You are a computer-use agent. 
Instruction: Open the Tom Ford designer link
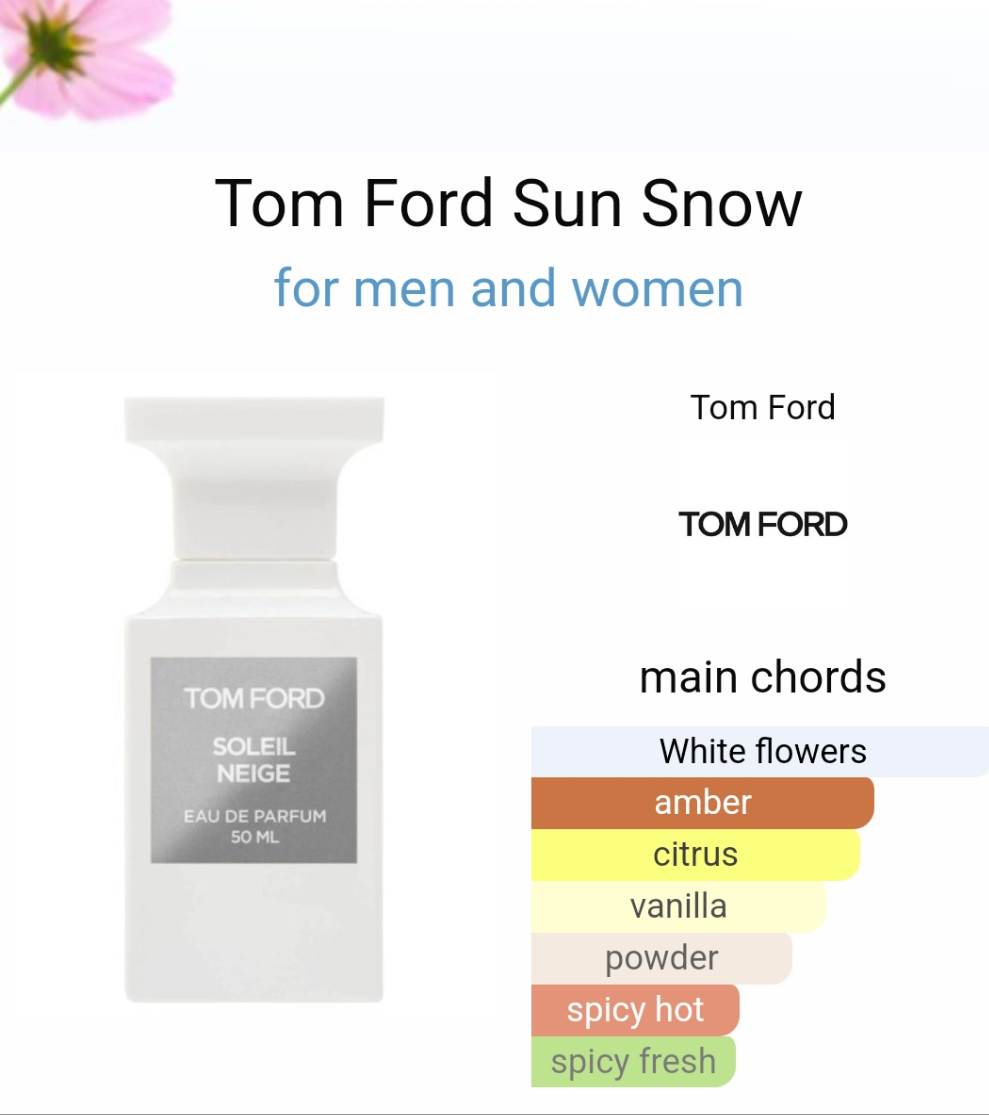[x=762, y=407]
